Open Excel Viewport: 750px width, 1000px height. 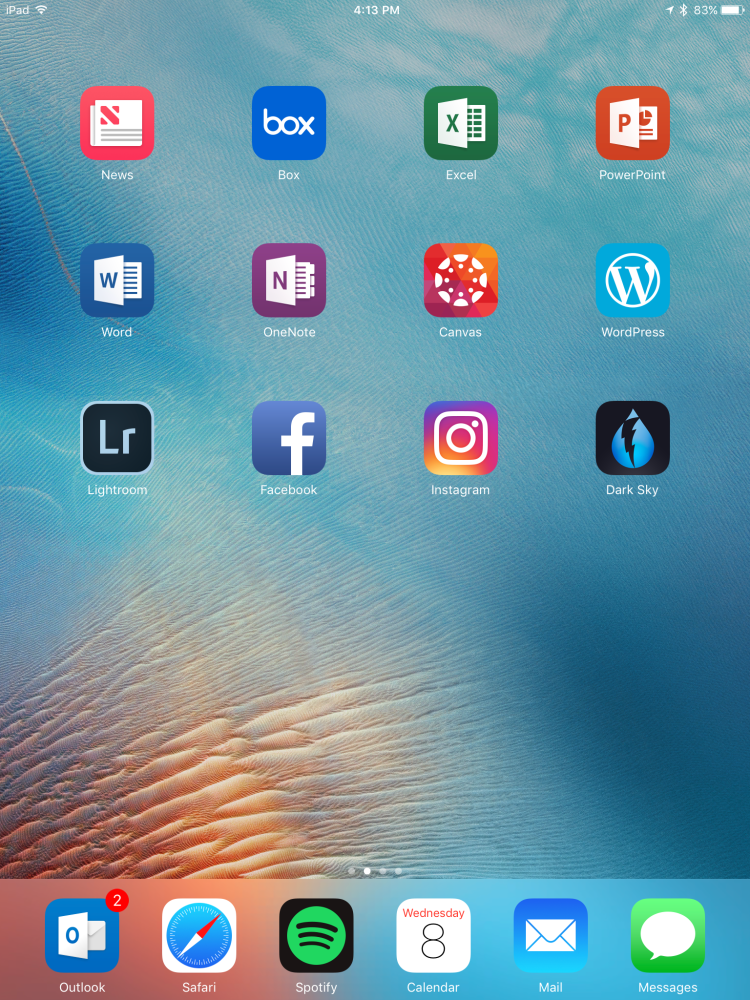point(461,123)
